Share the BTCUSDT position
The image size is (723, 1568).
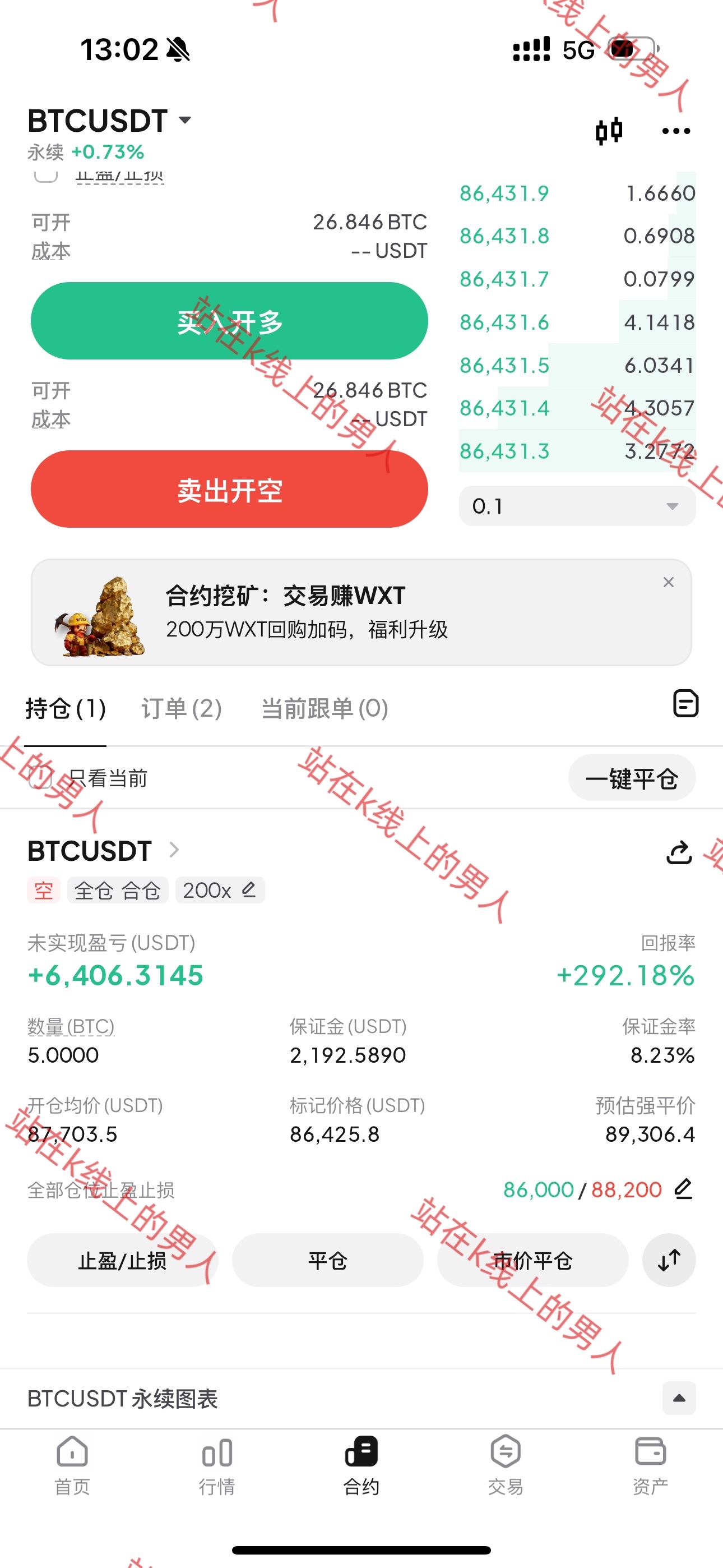679,852
